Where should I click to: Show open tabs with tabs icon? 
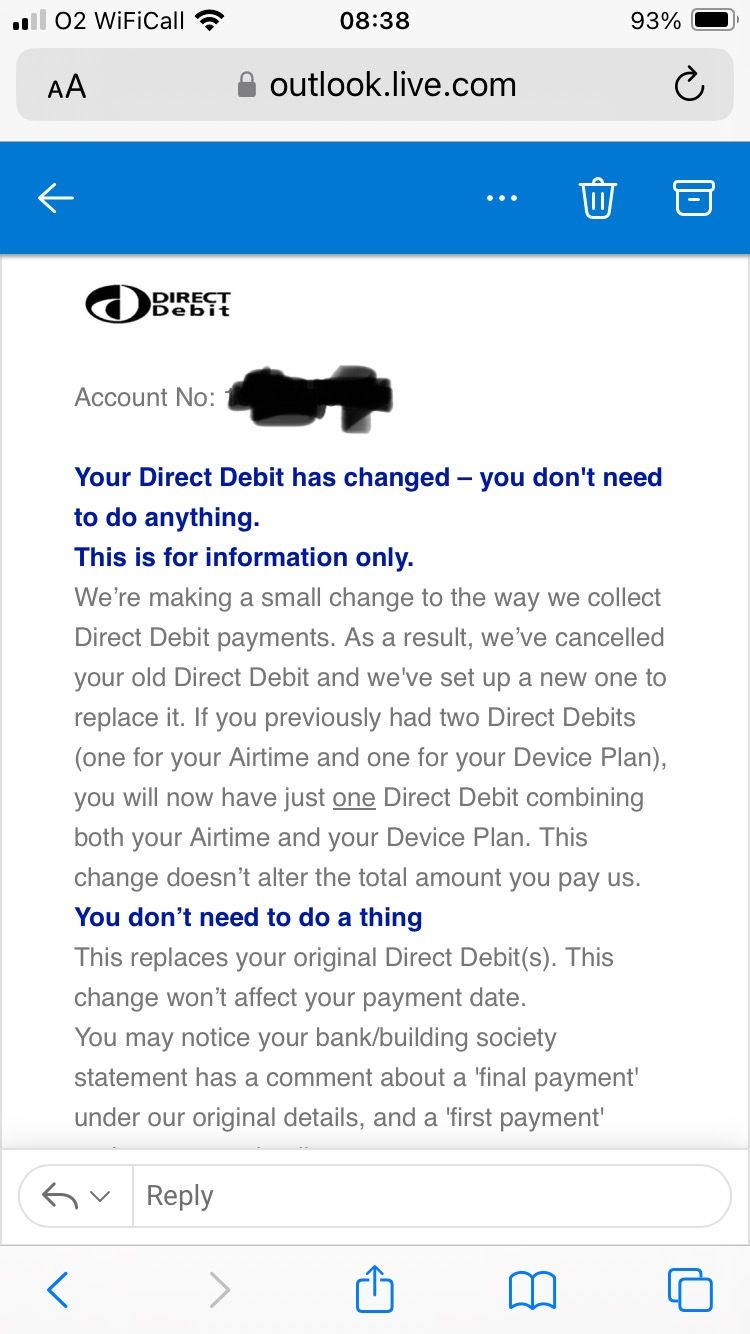click(x=688, y=1289)
